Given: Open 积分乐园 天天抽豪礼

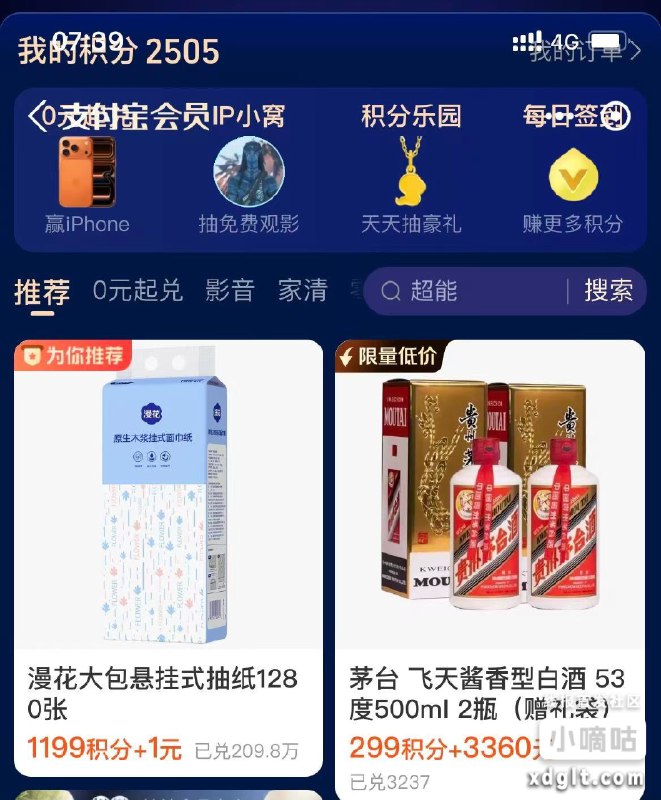Looking at the screenshot, I should coord(410,185).
